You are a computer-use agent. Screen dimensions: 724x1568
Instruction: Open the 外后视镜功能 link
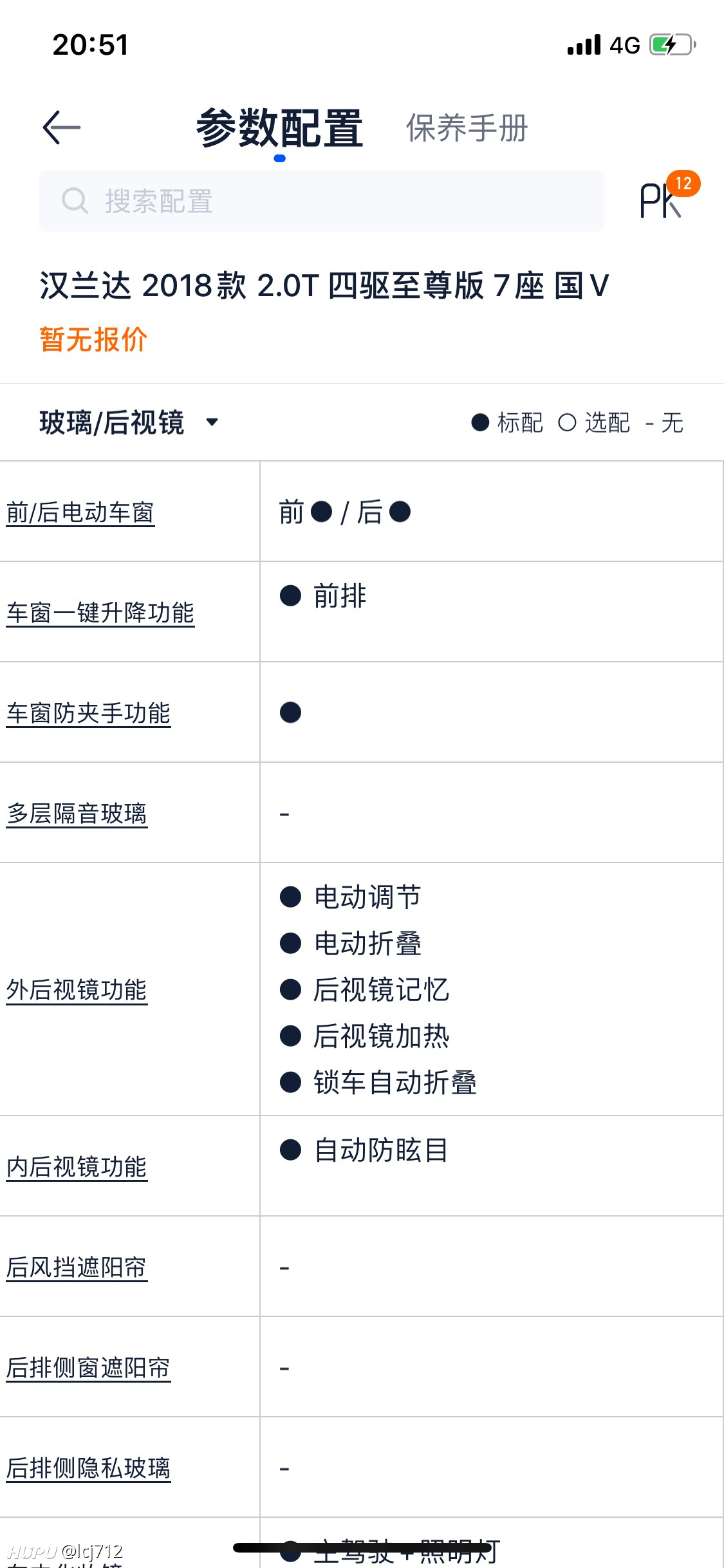77,990
